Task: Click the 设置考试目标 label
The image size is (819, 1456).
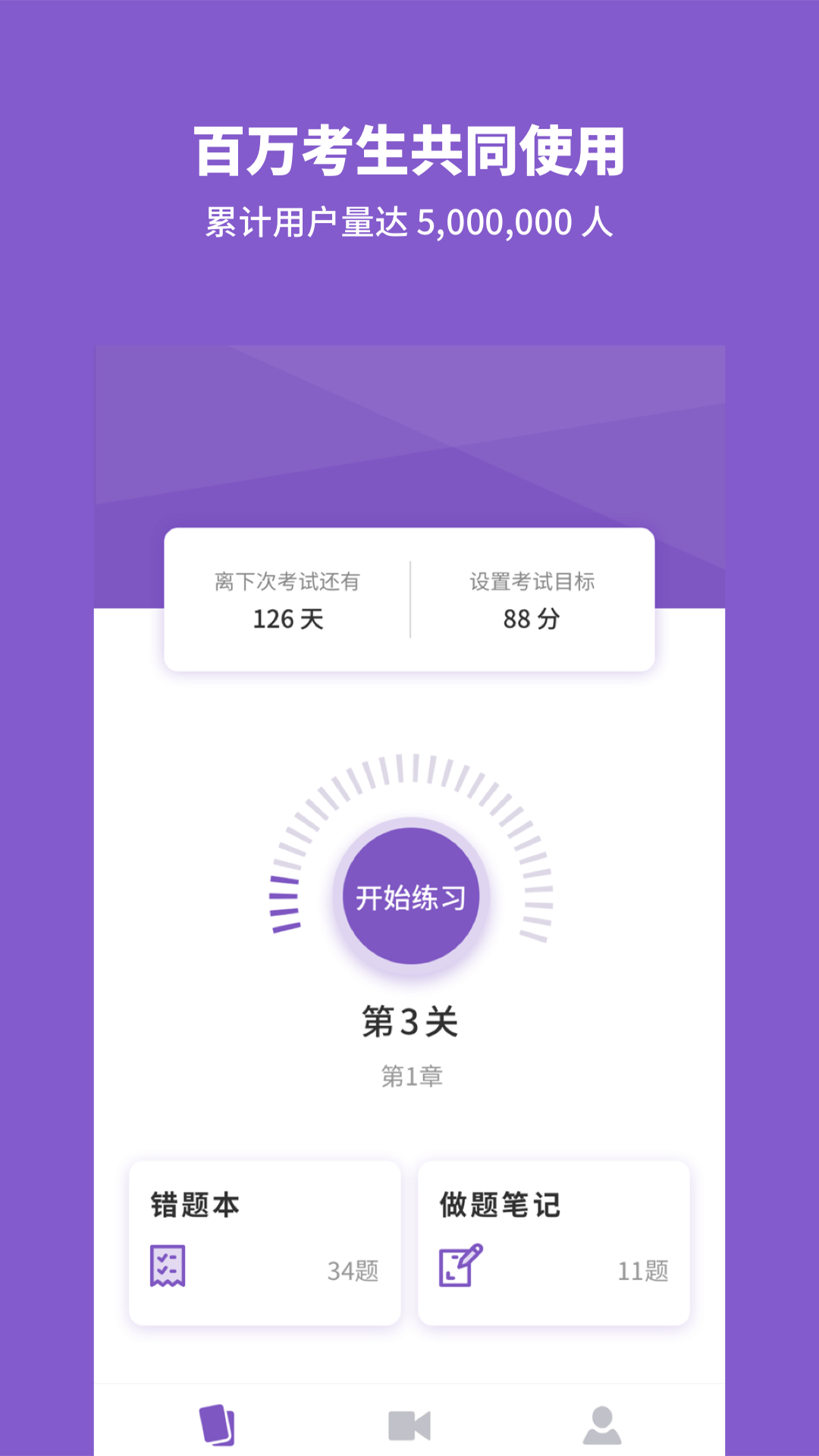Action: (x=531, y=582)
